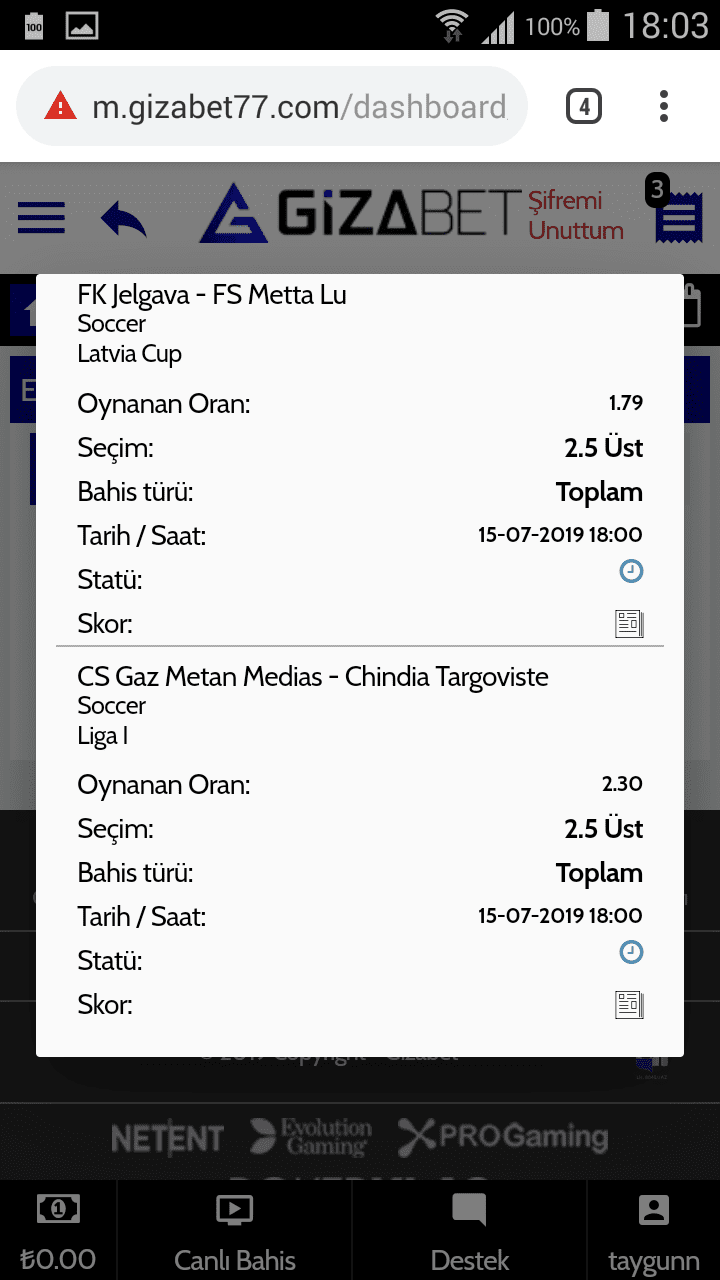Open the Şifremi Unuttum link
The height and width of the screenshot is (1280, 720).
576,215
